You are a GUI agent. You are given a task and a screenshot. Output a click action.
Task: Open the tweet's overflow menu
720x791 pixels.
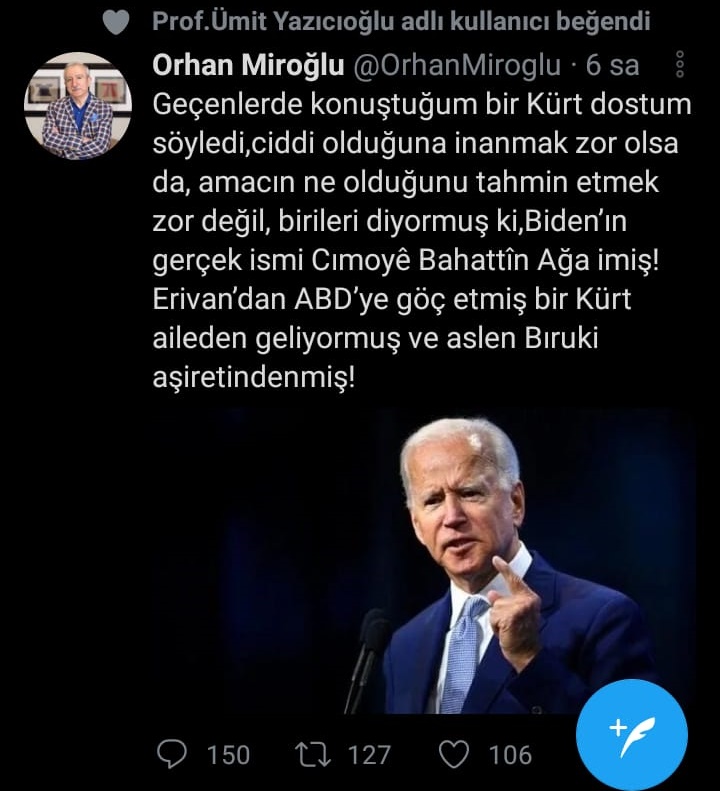[x=681, y=66]
